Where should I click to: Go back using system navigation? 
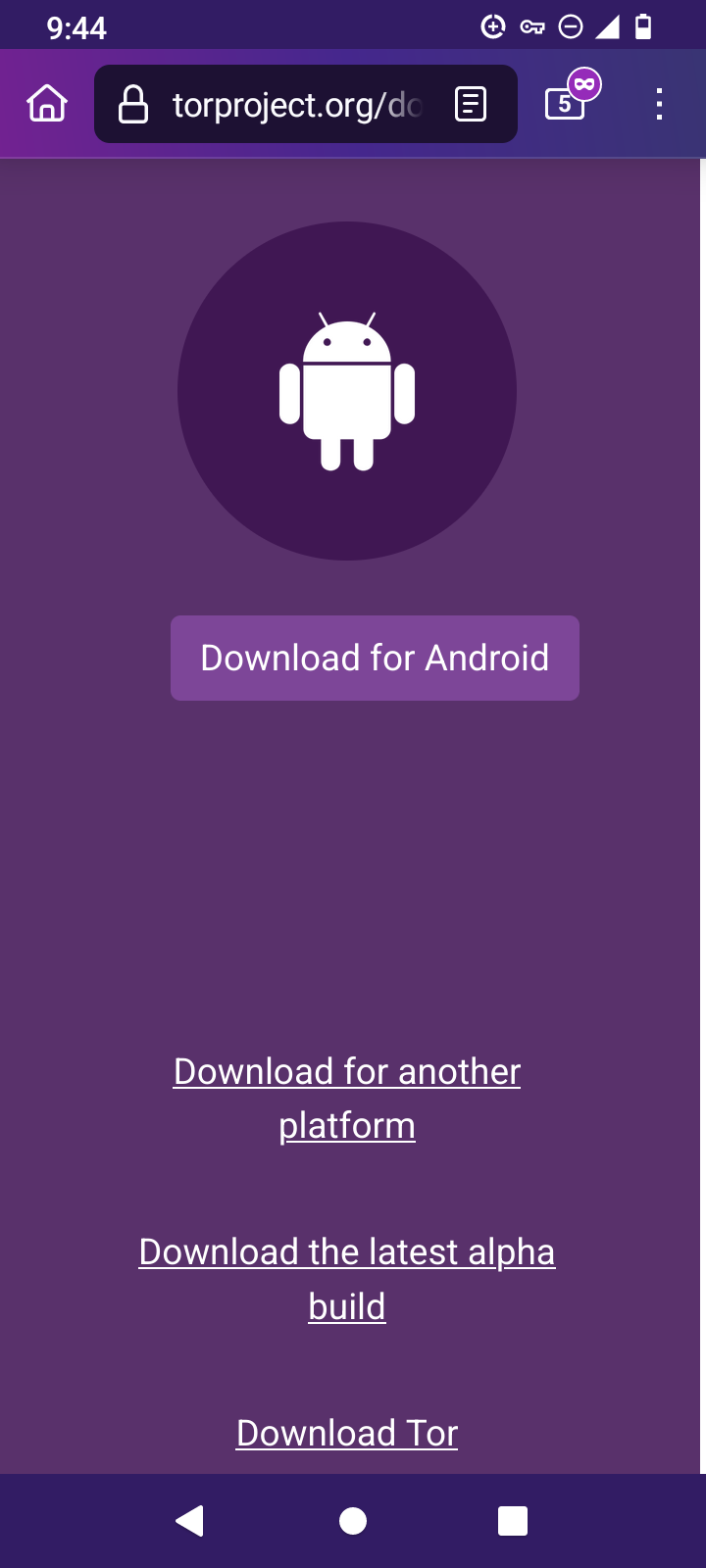pos(190,1520)
